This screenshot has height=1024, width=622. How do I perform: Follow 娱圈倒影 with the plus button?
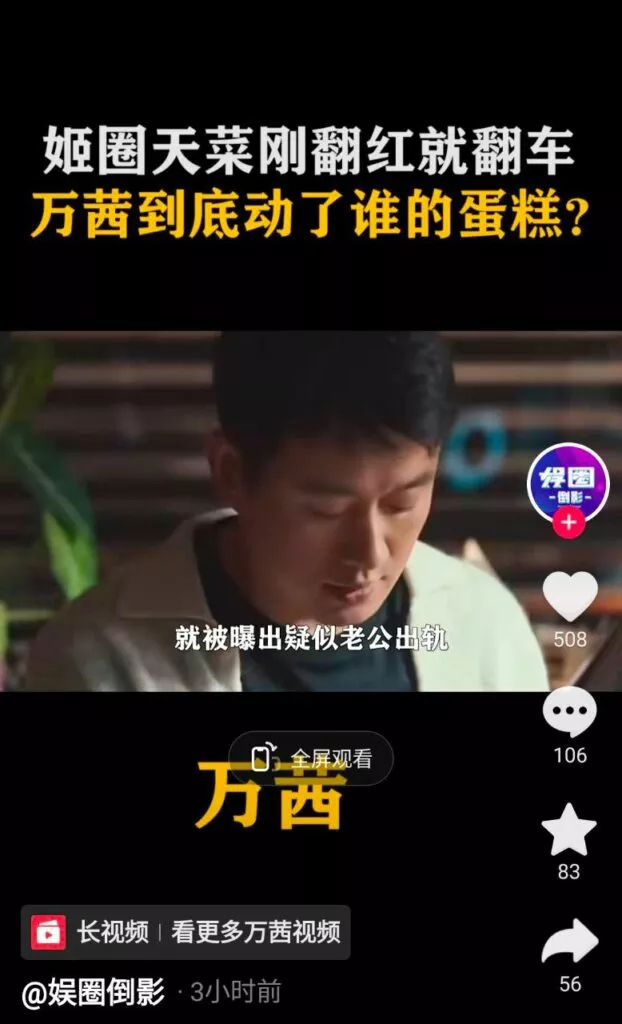pos(569,522)
